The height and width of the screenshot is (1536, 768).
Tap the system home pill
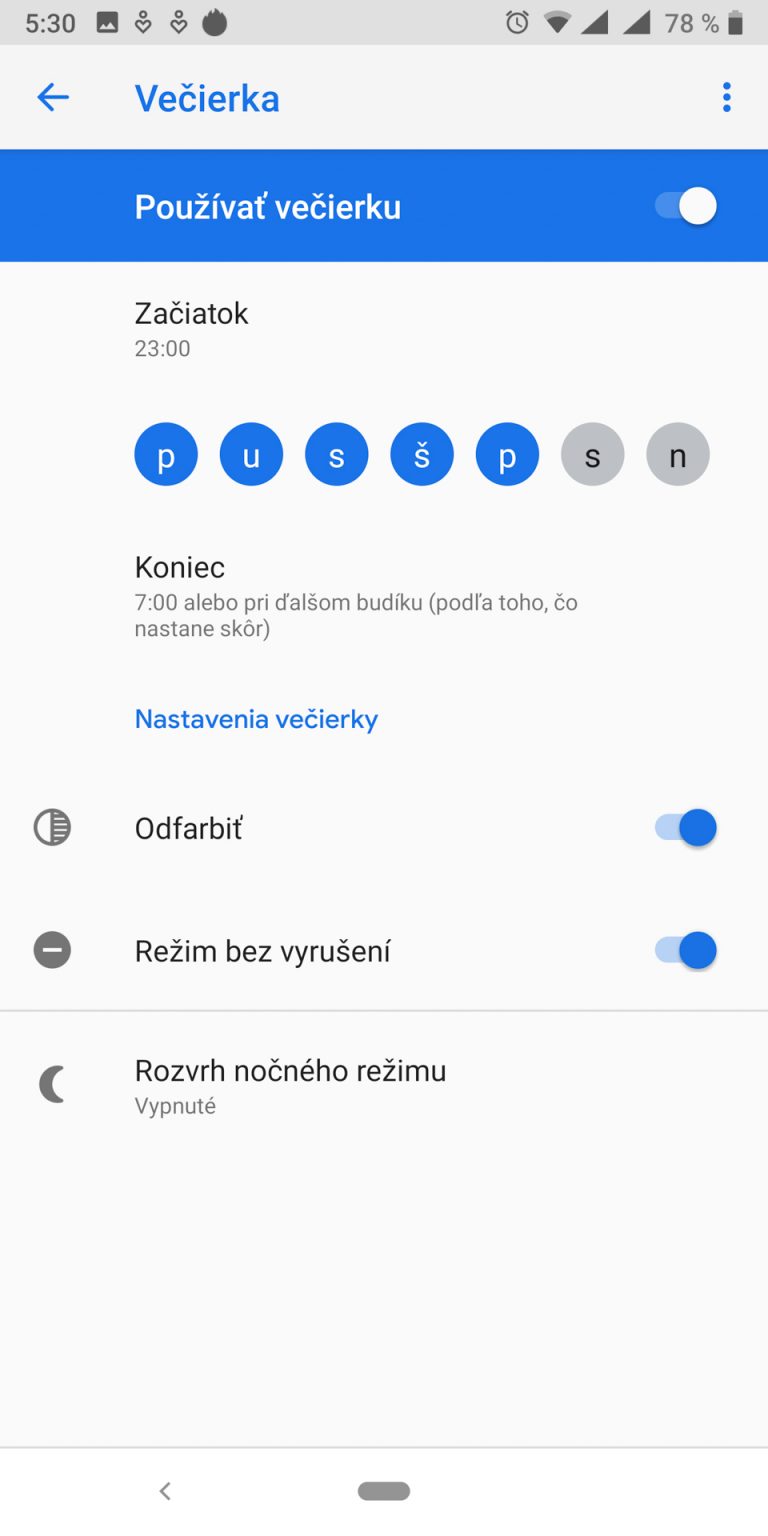pos(384,1491)
